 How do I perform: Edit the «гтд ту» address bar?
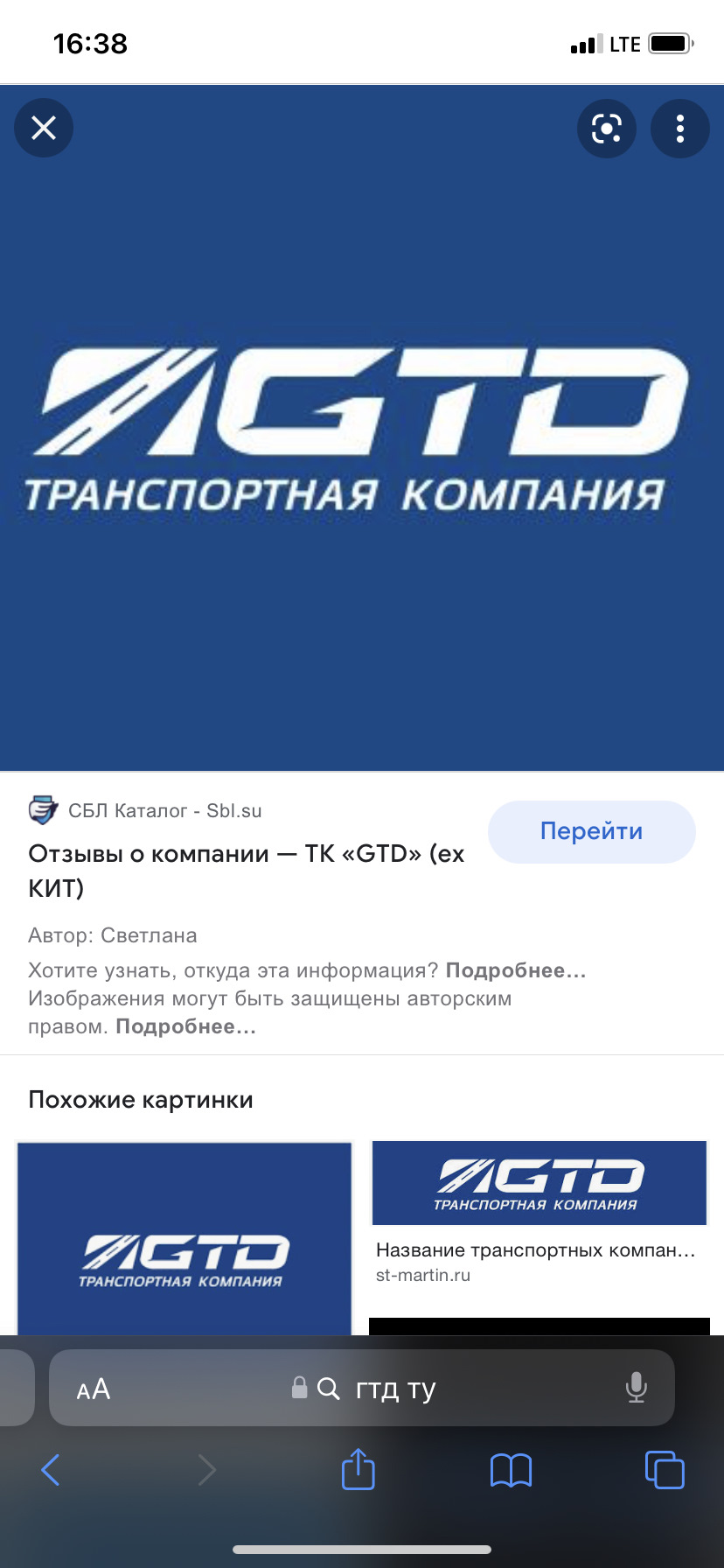tap(395, 1389)
